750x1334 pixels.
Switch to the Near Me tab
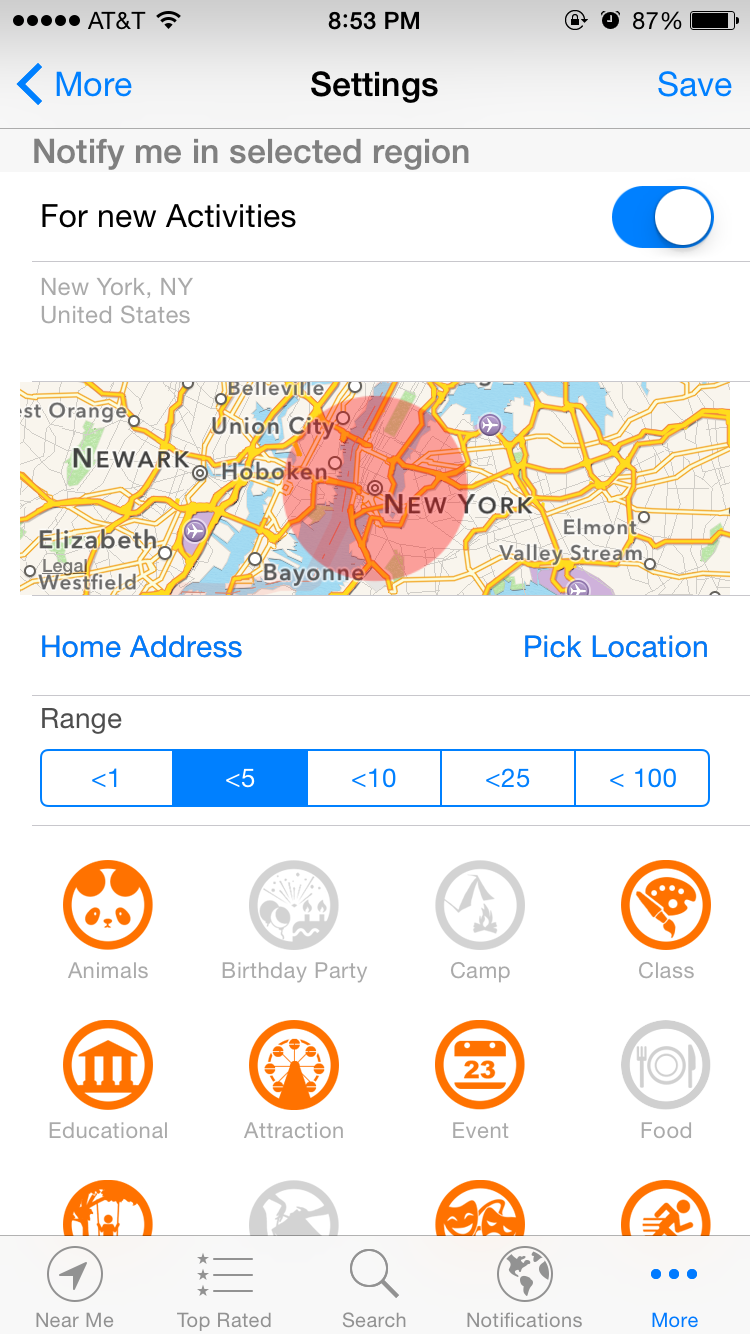tap(75, 1287)
